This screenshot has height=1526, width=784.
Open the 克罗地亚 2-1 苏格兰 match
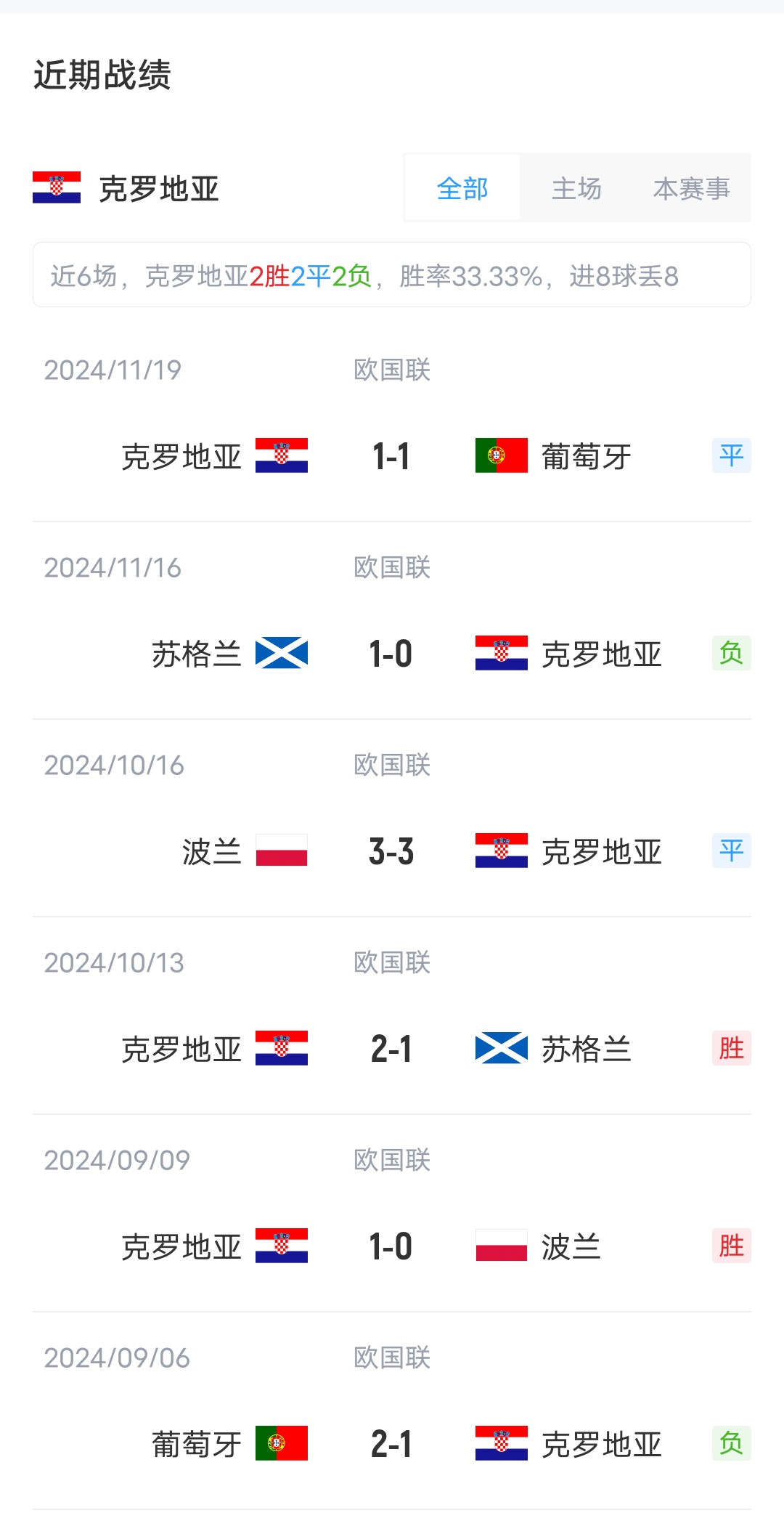(391, 1049)
